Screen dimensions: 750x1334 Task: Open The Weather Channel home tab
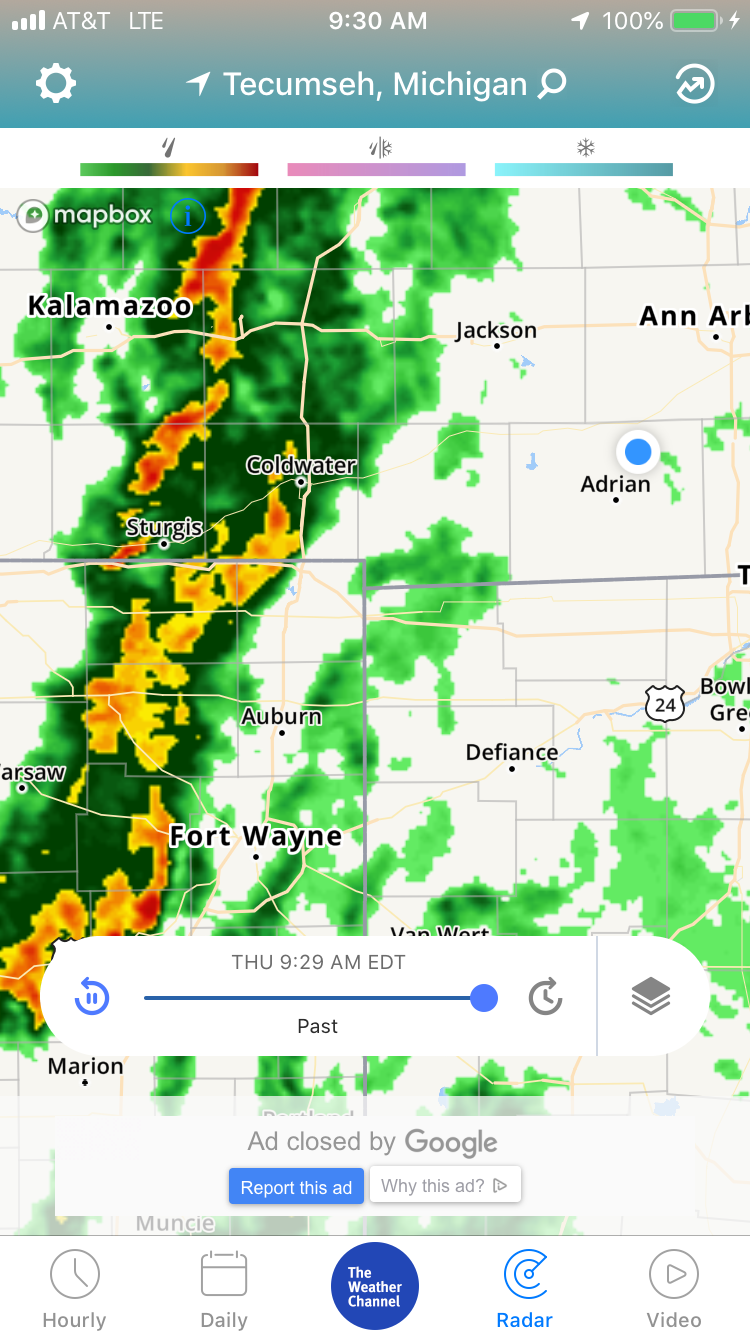pos(375,1287)
